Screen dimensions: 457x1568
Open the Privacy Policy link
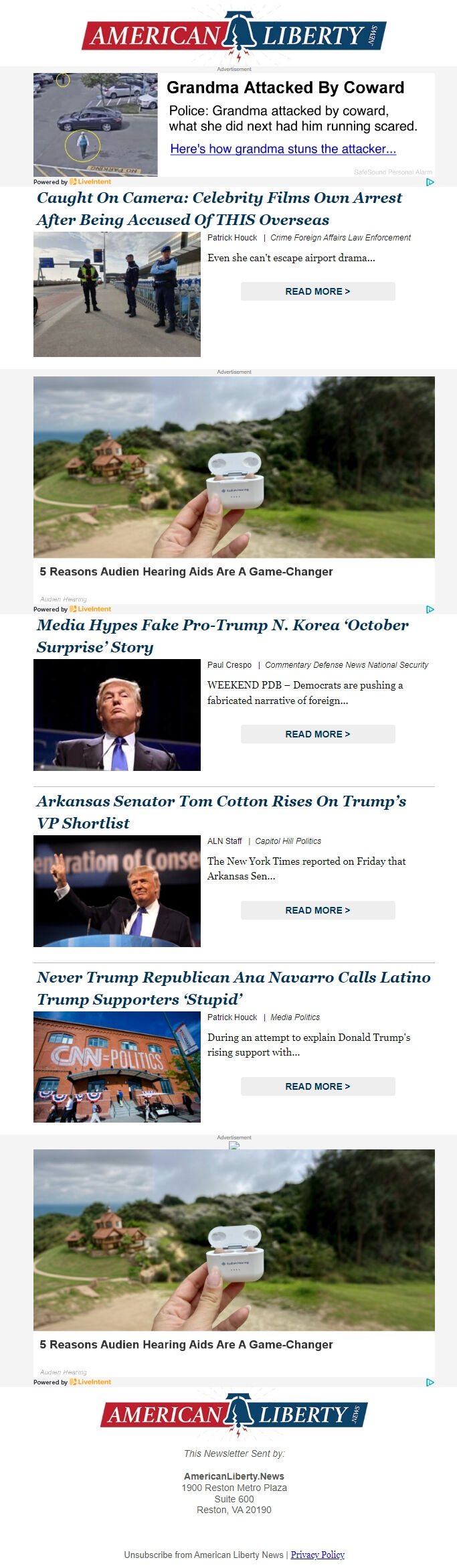pos(317,1555)
